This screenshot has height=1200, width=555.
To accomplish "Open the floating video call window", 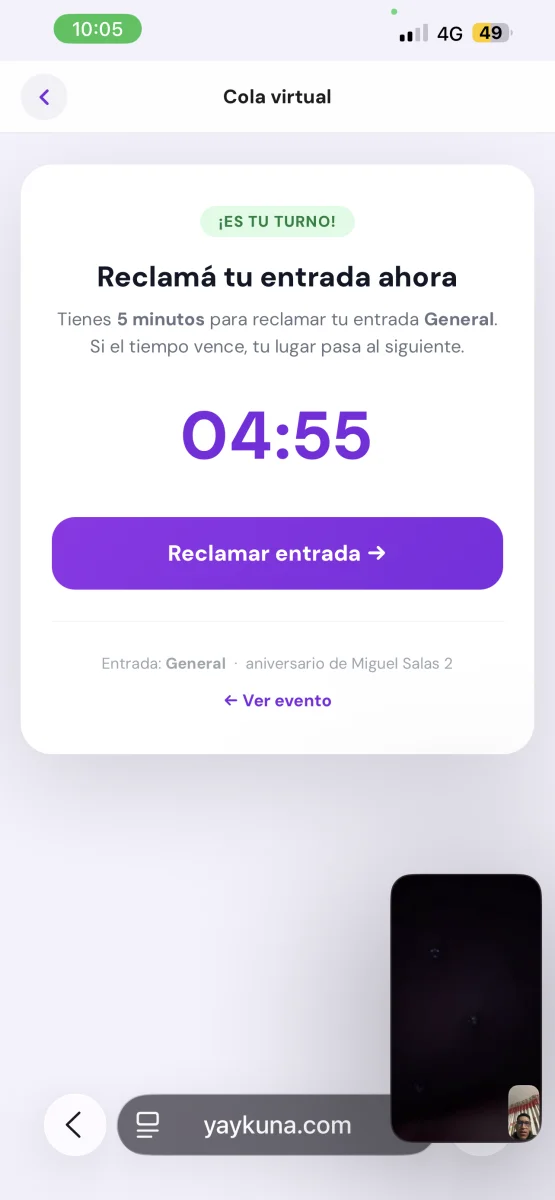I will pyautogui.click(x=466, y=1008).
